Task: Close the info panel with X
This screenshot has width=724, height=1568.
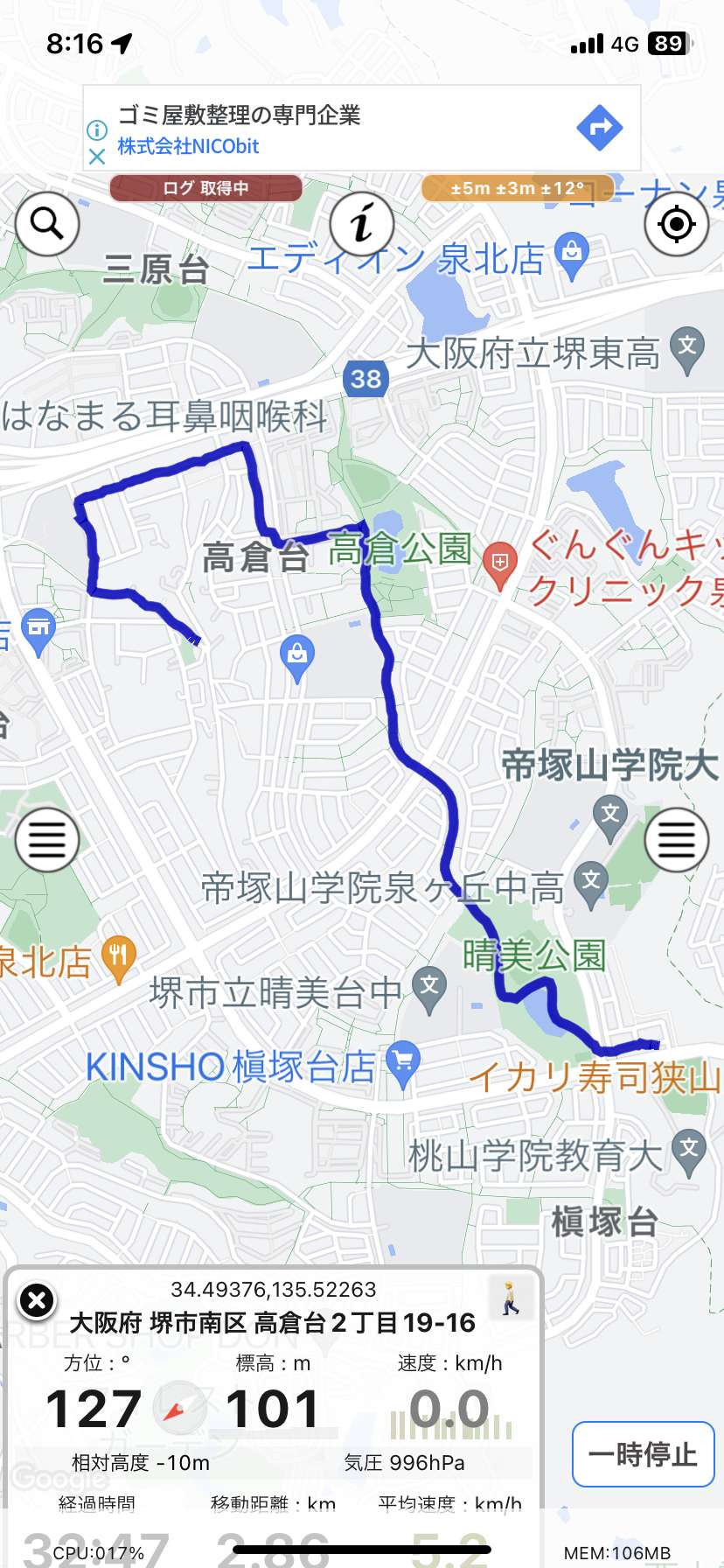Action: click(x=37, y=1301)
